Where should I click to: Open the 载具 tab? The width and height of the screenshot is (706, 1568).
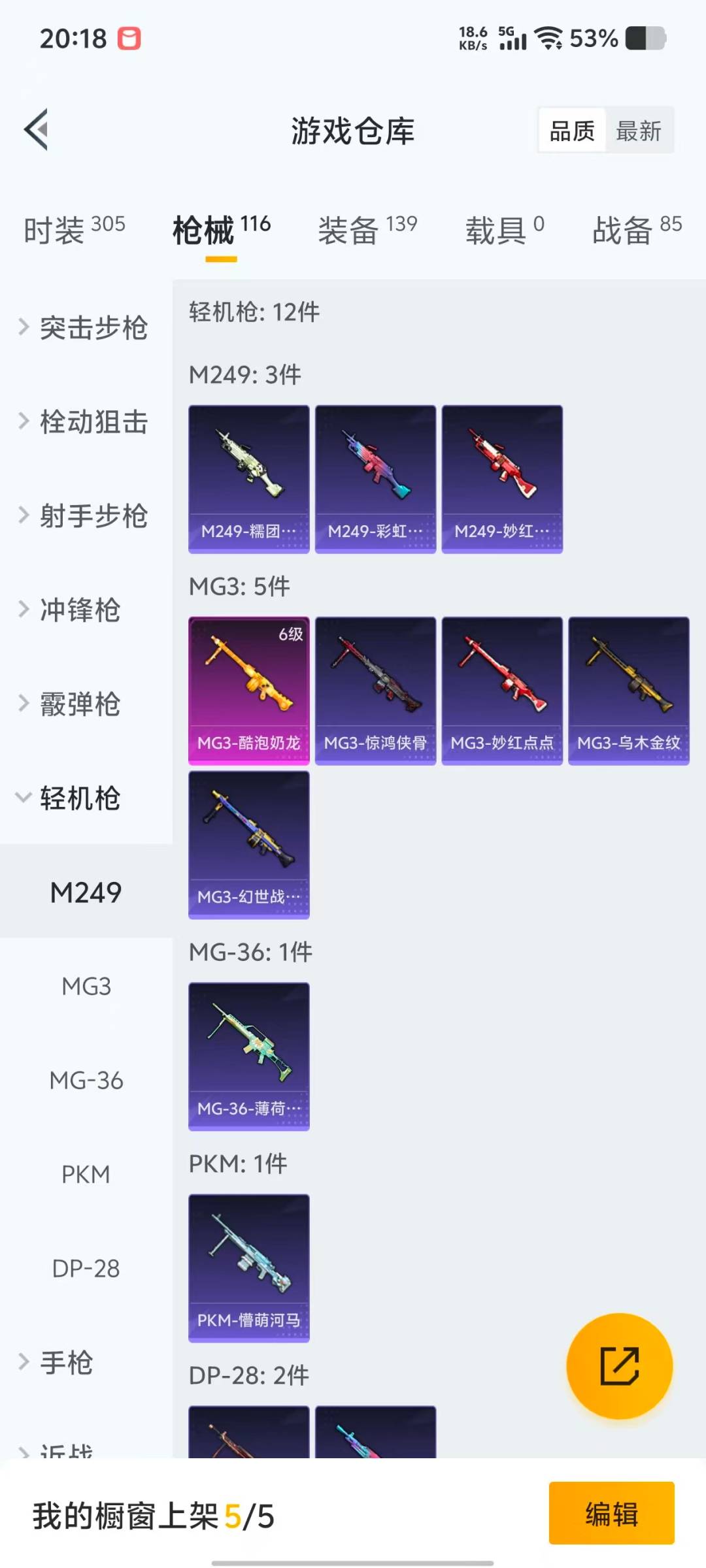(x=504, y=230)
